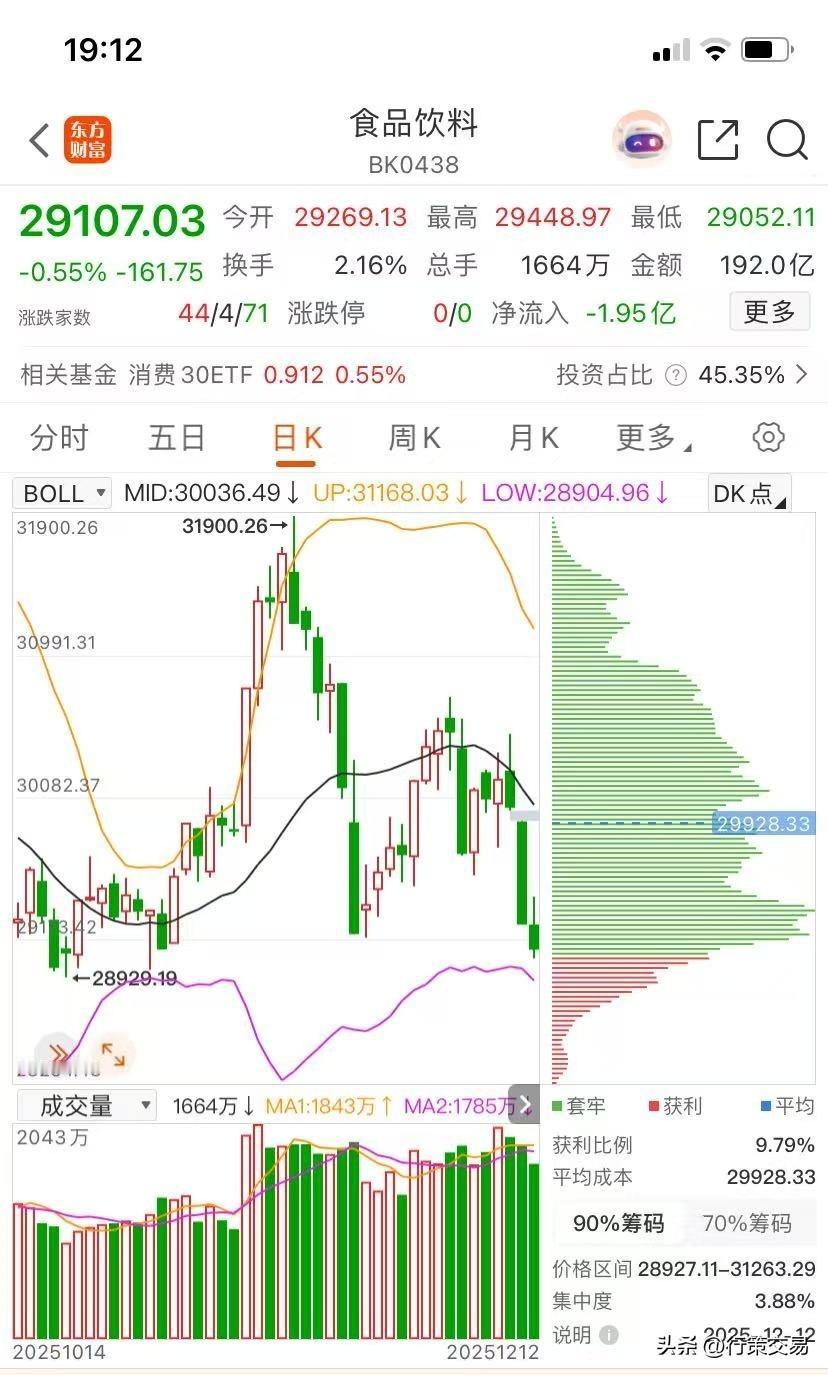Toggle the DK点 indicator

748,493
